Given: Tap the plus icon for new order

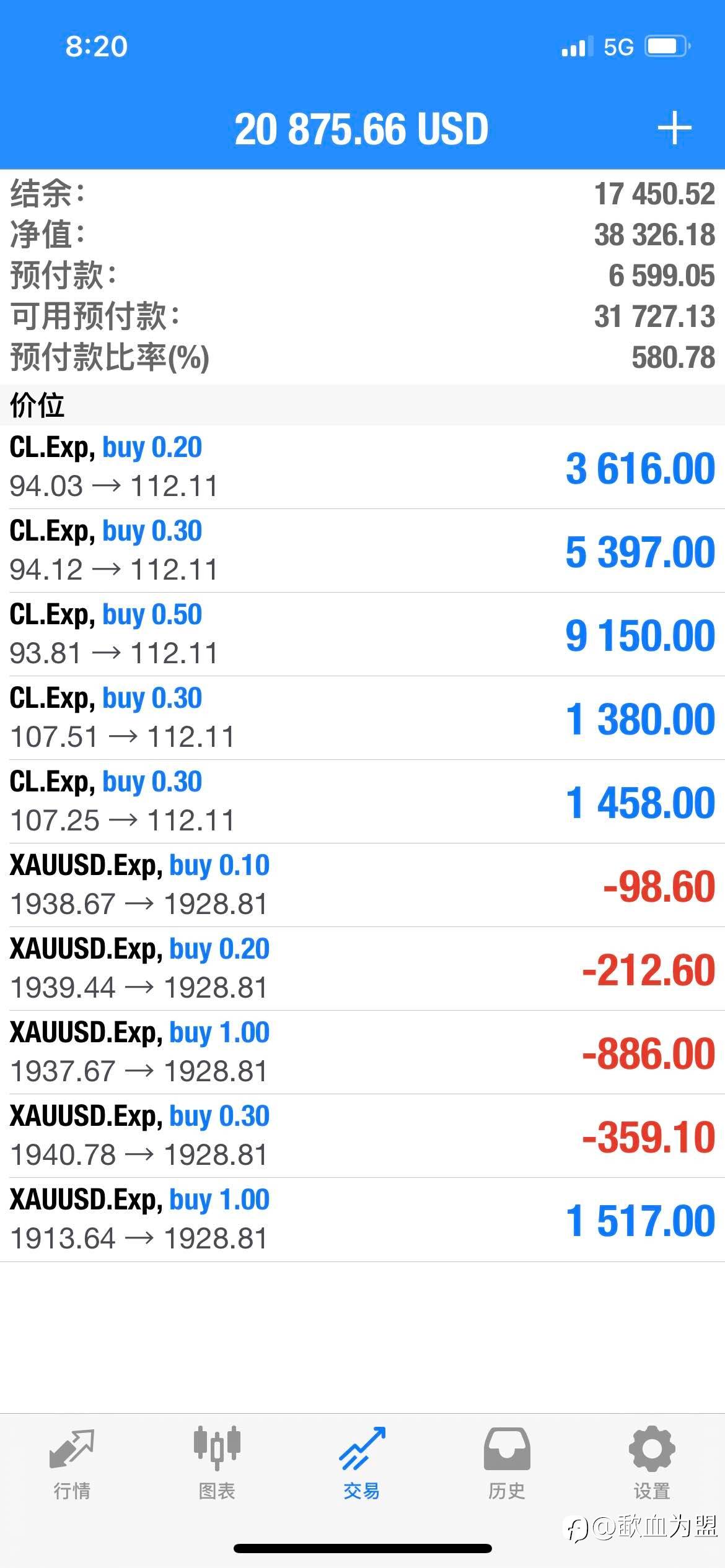Looking at the screenshot, I should (674, 129).
